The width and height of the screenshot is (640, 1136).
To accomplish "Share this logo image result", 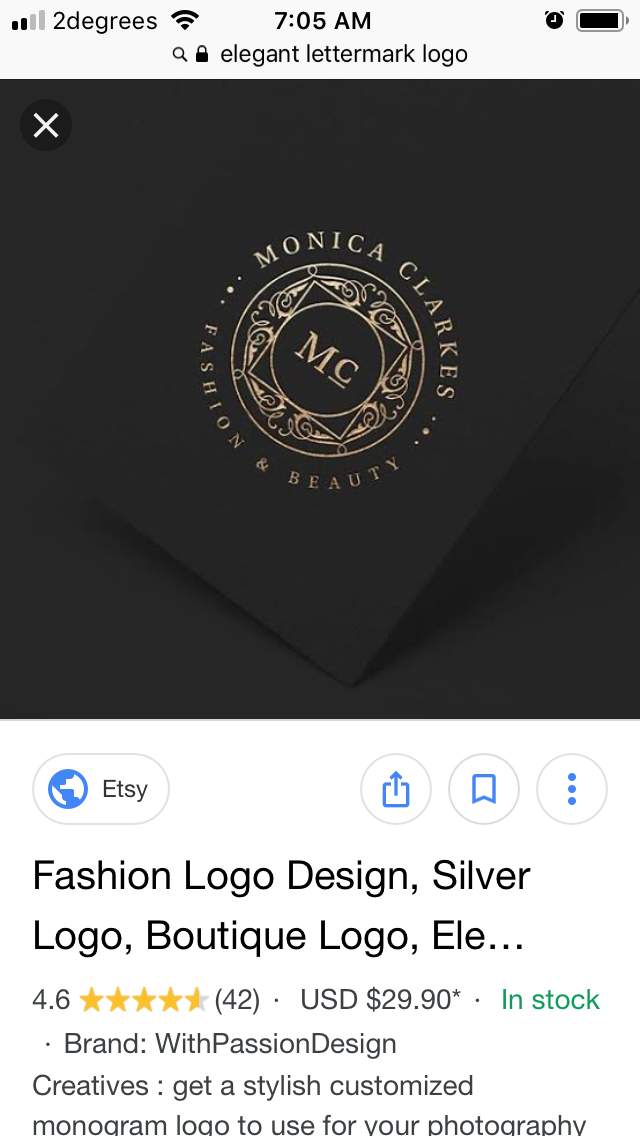I will click(x=396, y=789).
